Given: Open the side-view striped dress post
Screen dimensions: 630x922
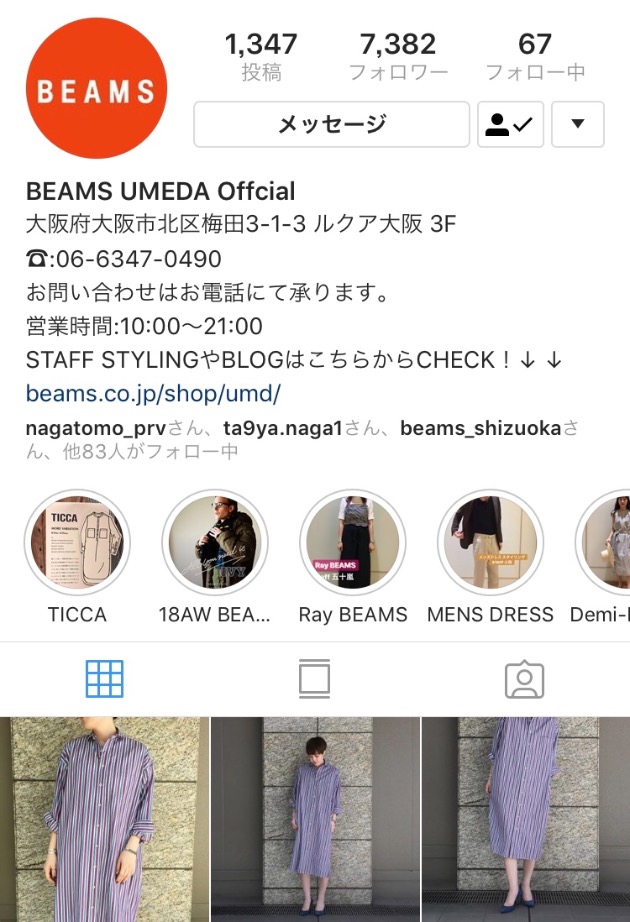Looking at the screenshot, I should (x=526, y=819).
